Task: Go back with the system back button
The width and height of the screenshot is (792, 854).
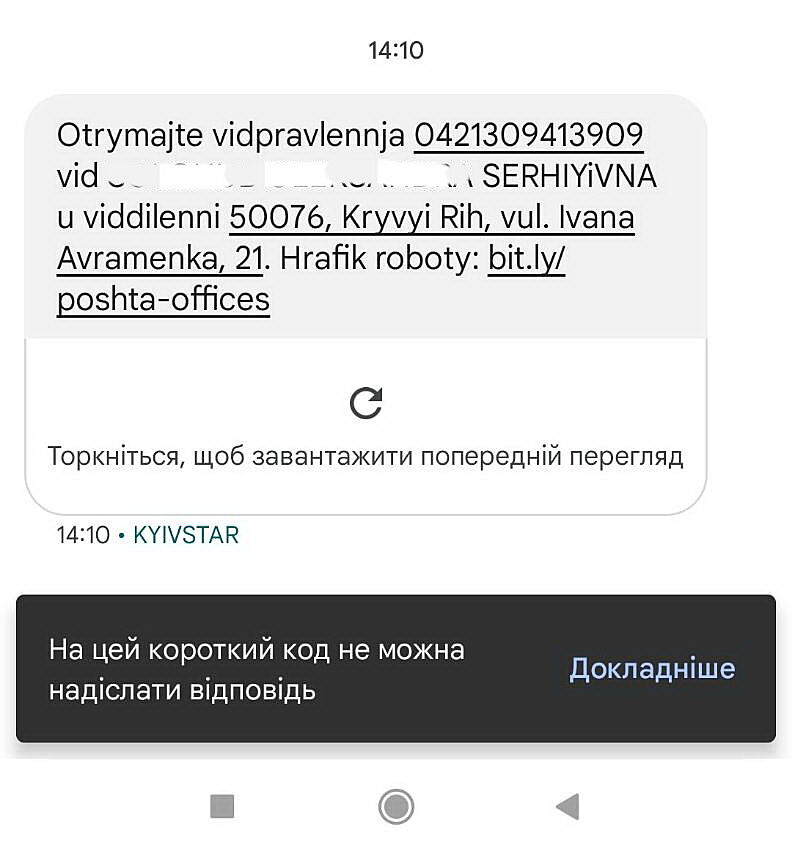Action: (x=568, y=806)
